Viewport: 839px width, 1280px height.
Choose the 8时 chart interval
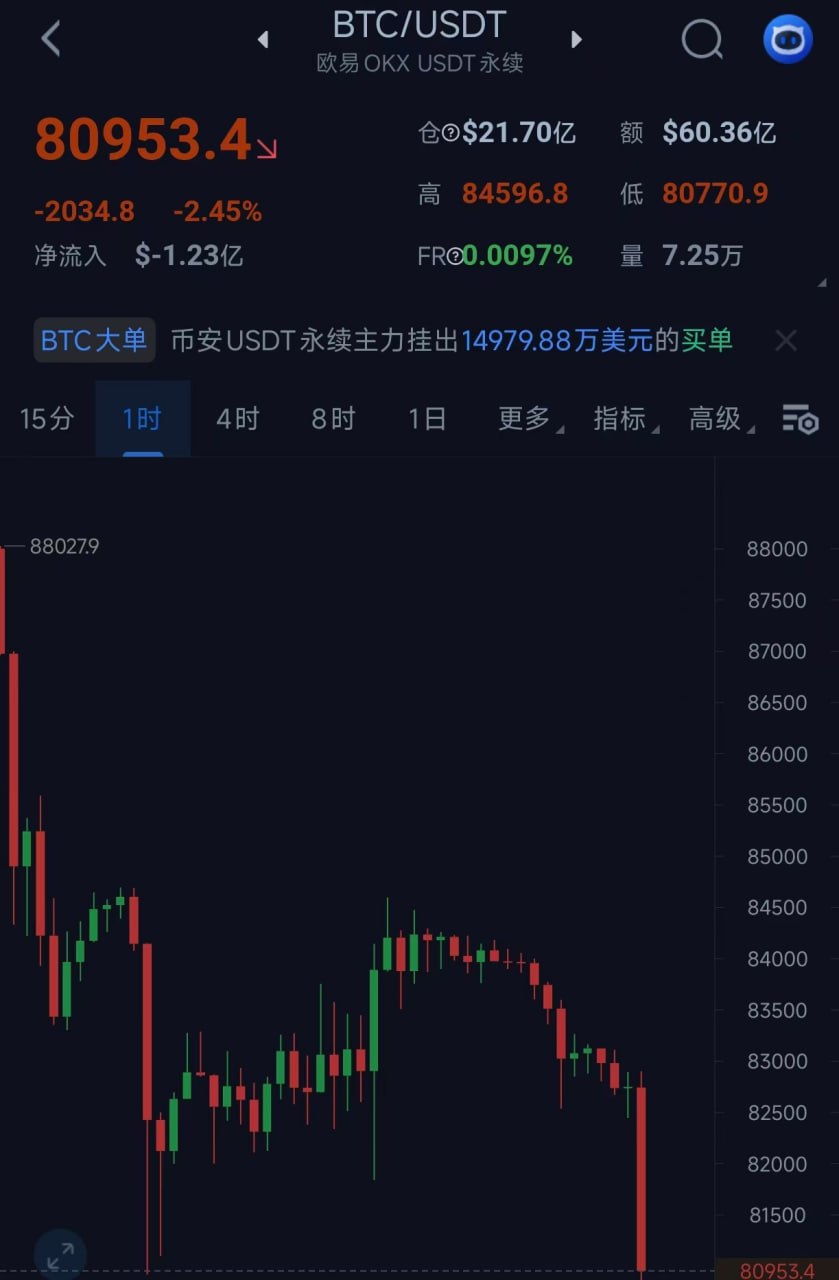(333, 418)
